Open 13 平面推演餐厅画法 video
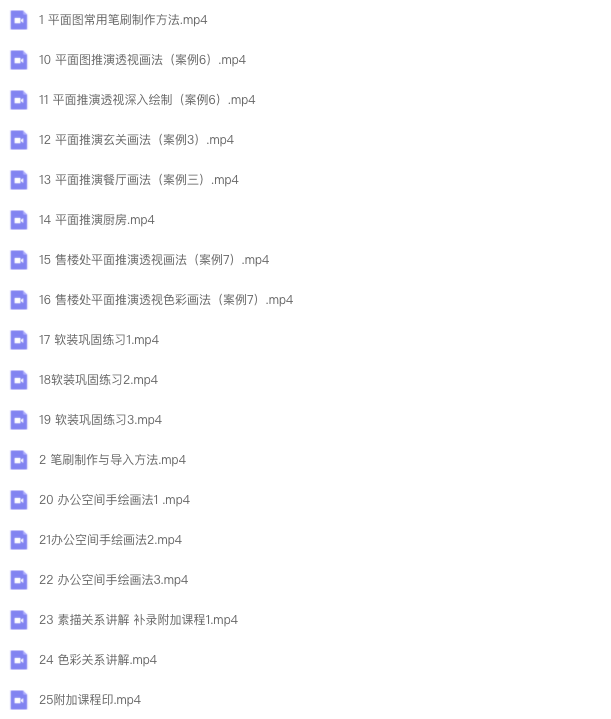Screen dimensions: 611x719 click(x=139, y=180)
